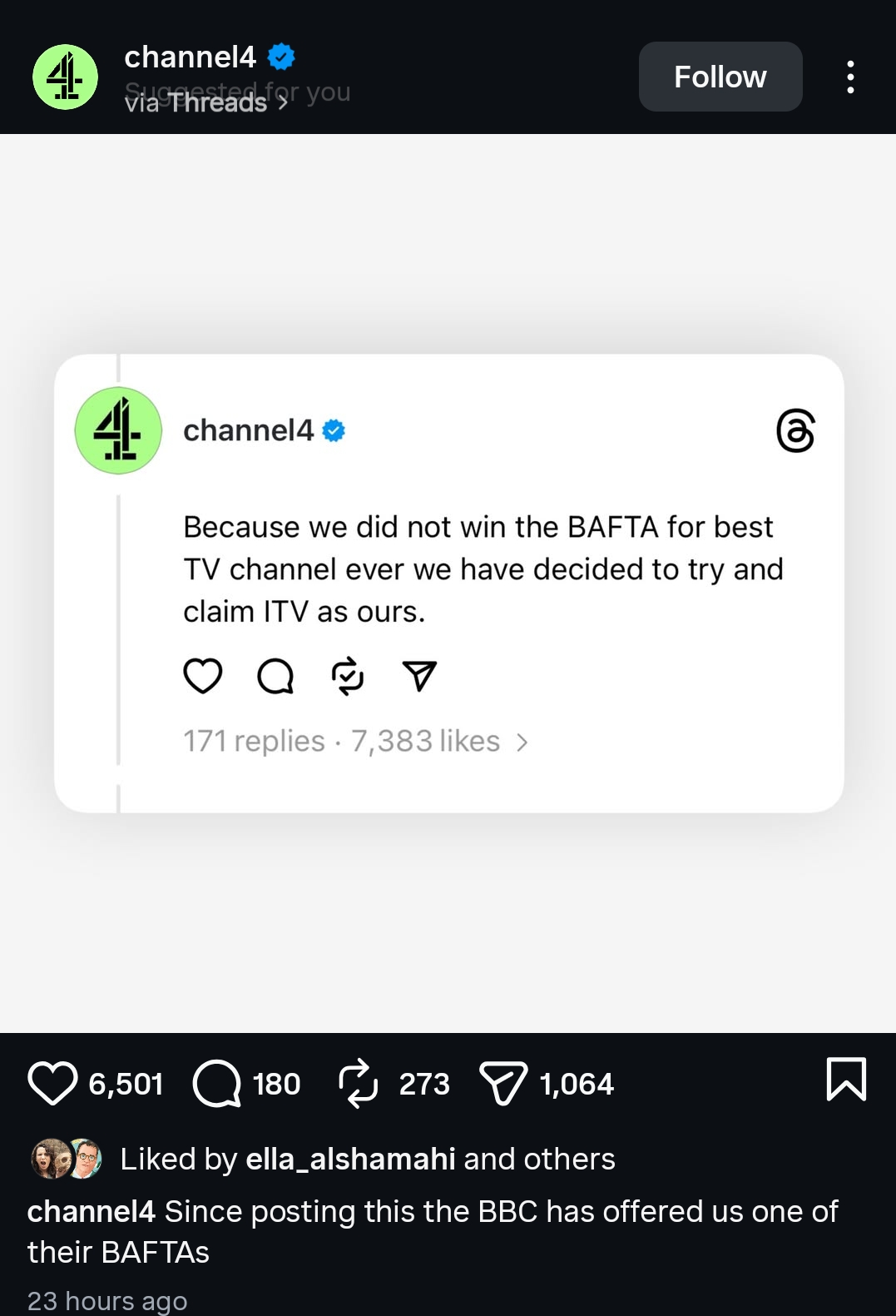Follow the channel4 account
Image resolution: width=896 pixels, height=1316 pixels.
720,77
